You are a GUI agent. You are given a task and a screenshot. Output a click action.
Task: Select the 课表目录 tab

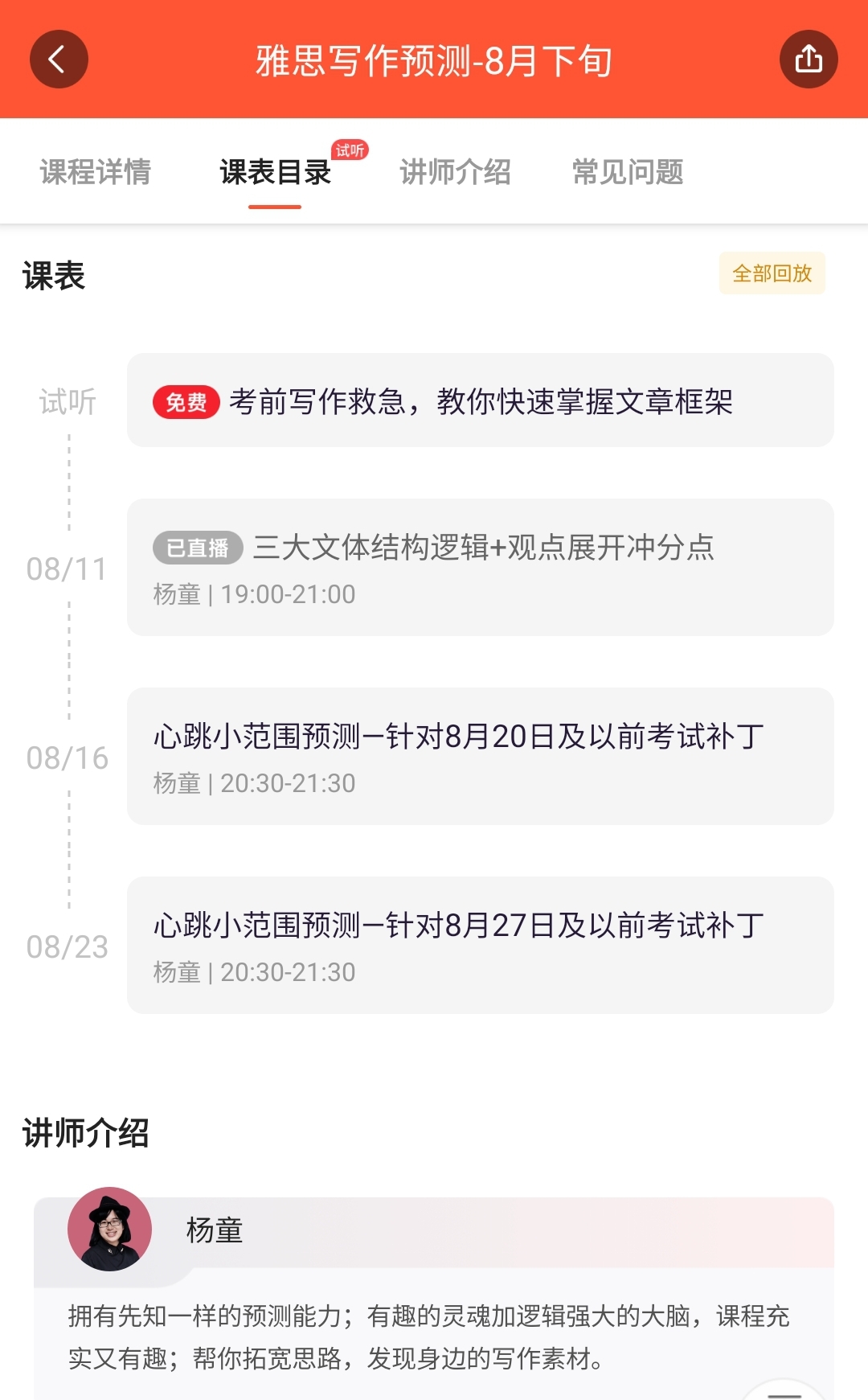click(275, 172)
